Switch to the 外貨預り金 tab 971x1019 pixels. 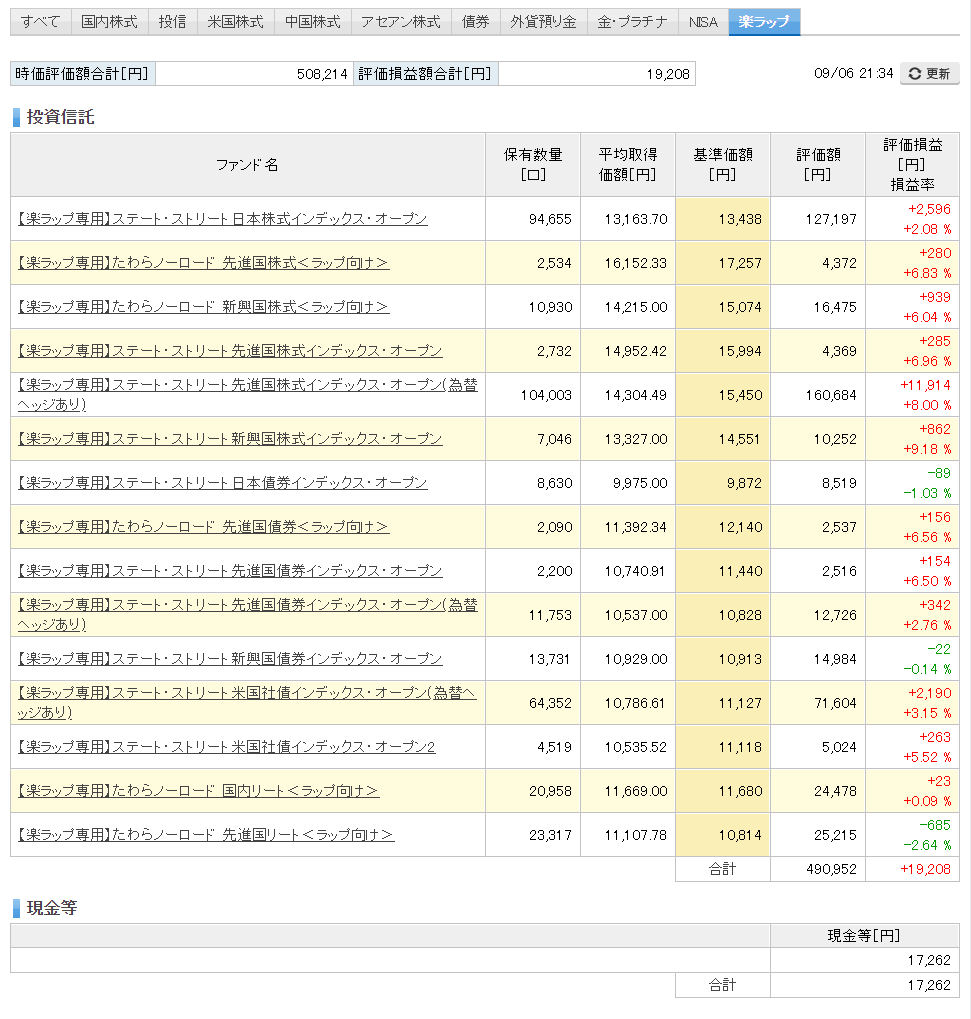tap(542, 22)
